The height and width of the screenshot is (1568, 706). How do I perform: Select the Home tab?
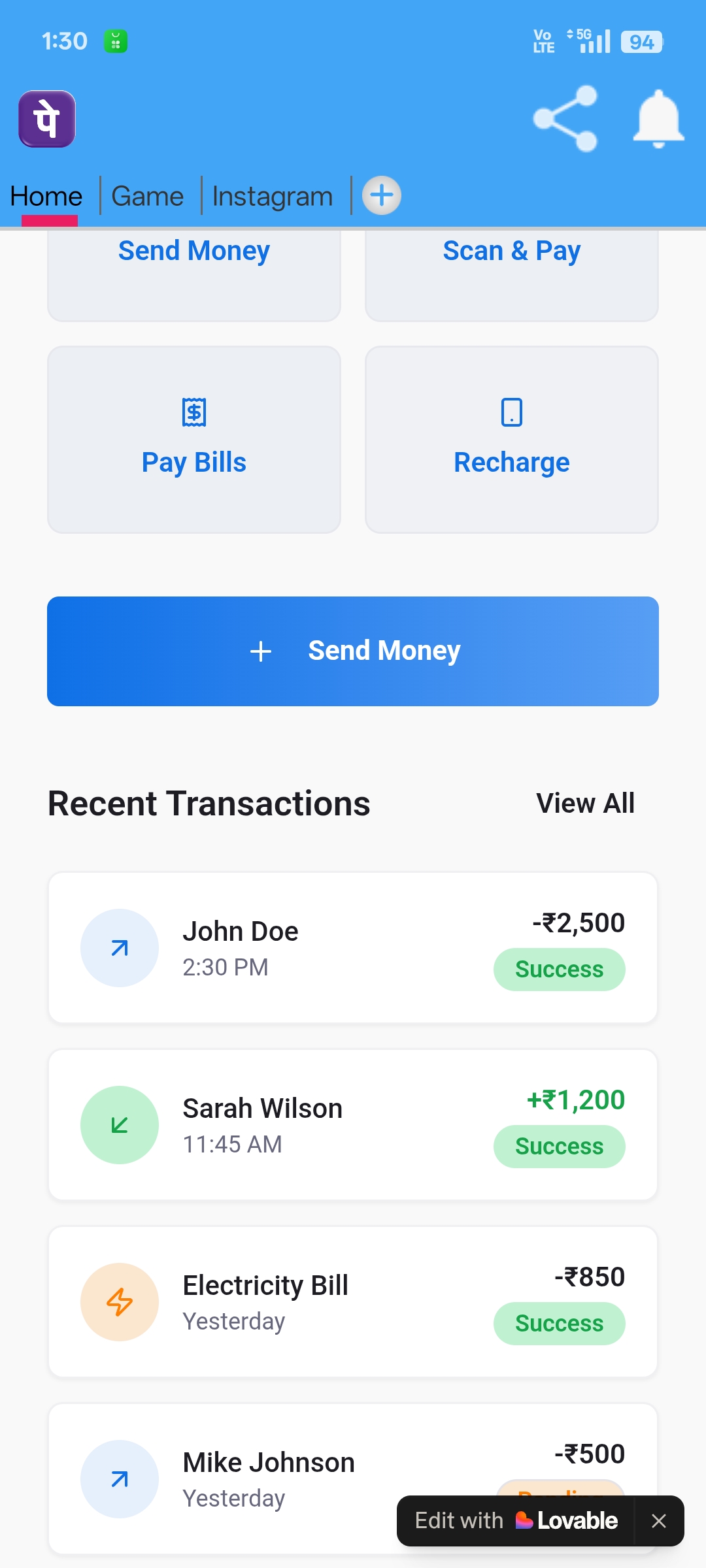46,195
